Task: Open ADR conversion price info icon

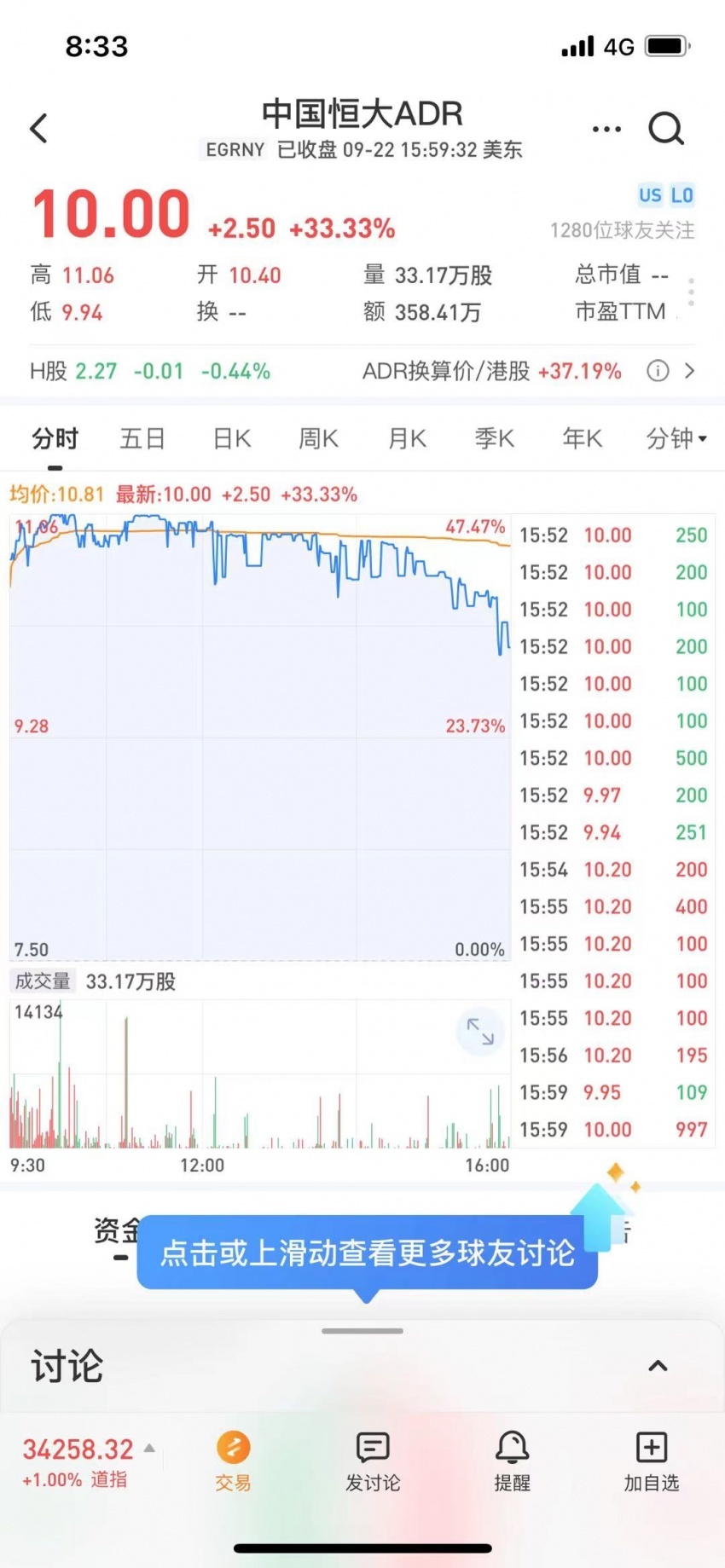Action: tap(658, 371)
